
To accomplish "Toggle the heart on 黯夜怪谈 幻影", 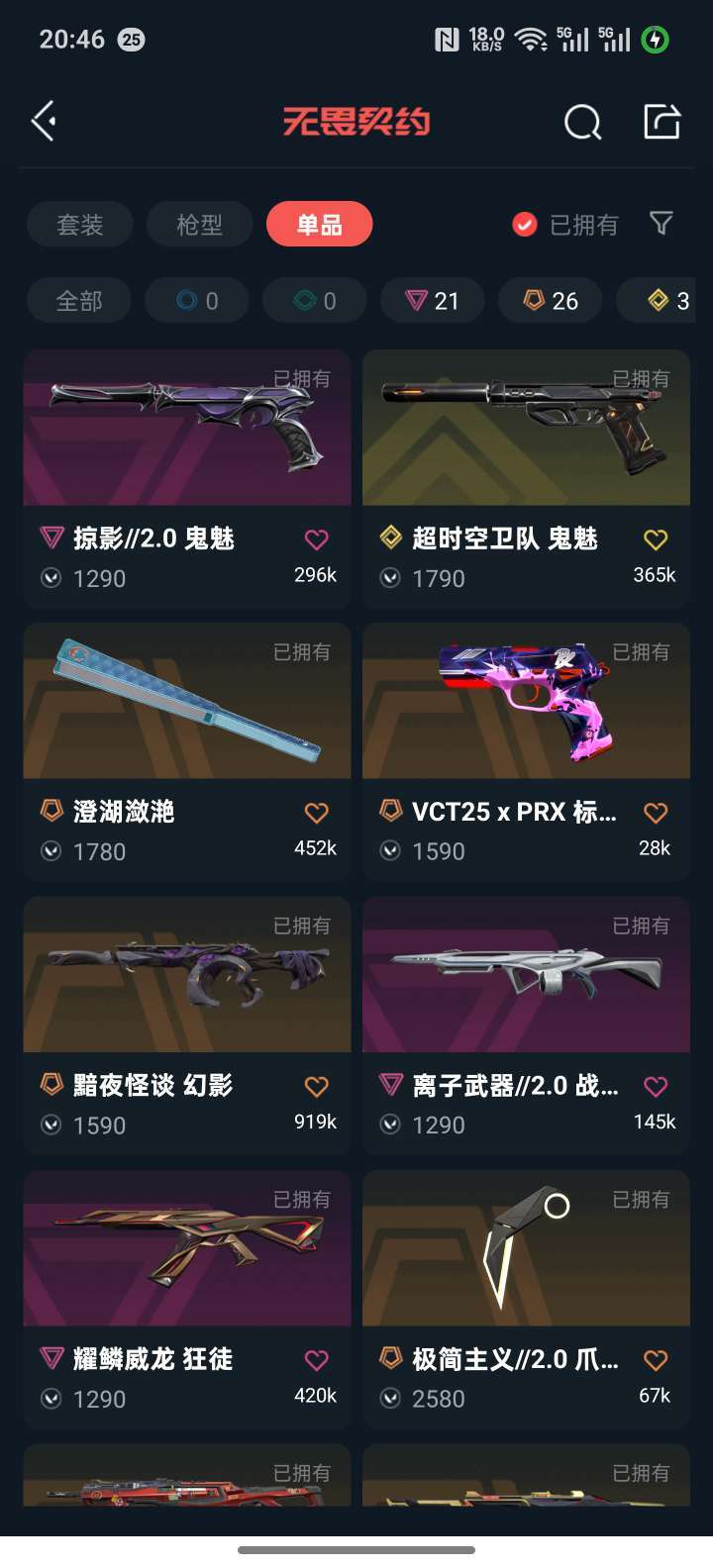I will pos(315,1086).
